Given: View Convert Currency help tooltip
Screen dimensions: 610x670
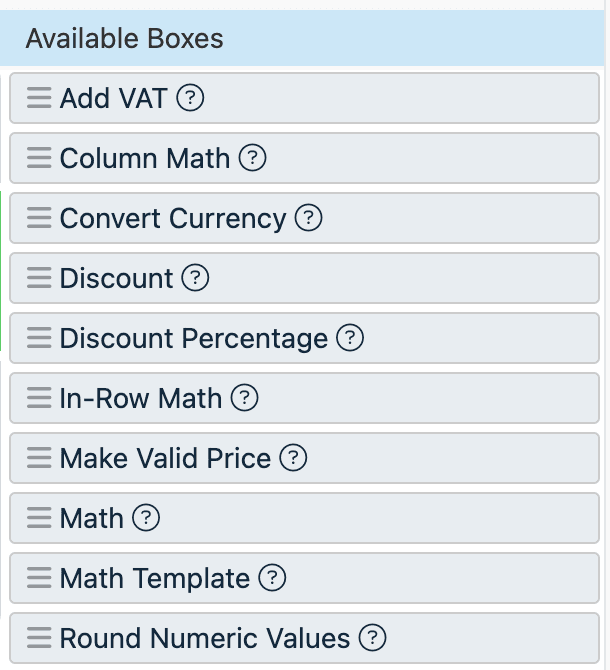Looking at the screenshot, I should 308,218.
